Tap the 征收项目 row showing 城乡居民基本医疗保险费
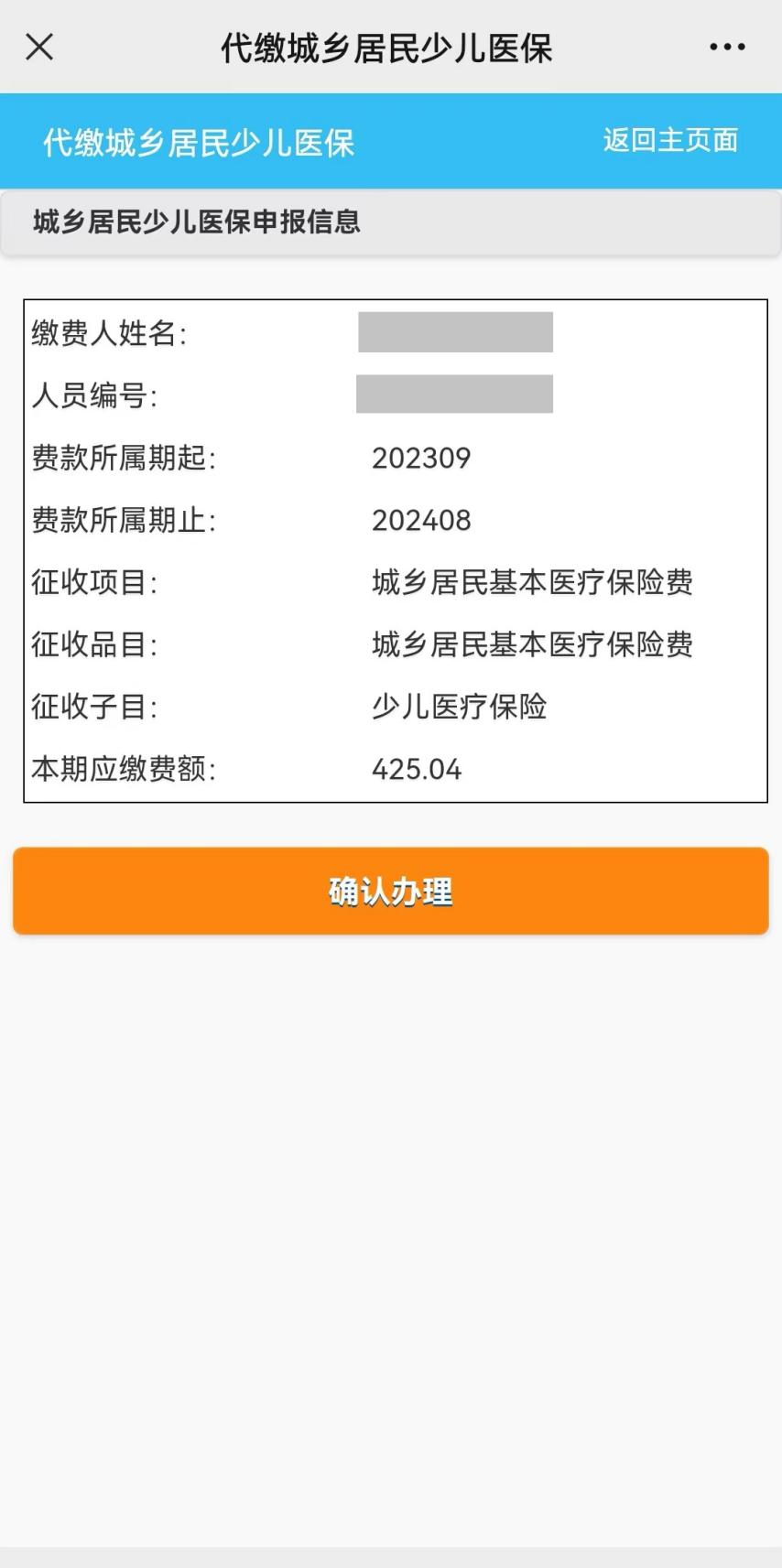This screenshot has height=1568, width=782. 533,583
